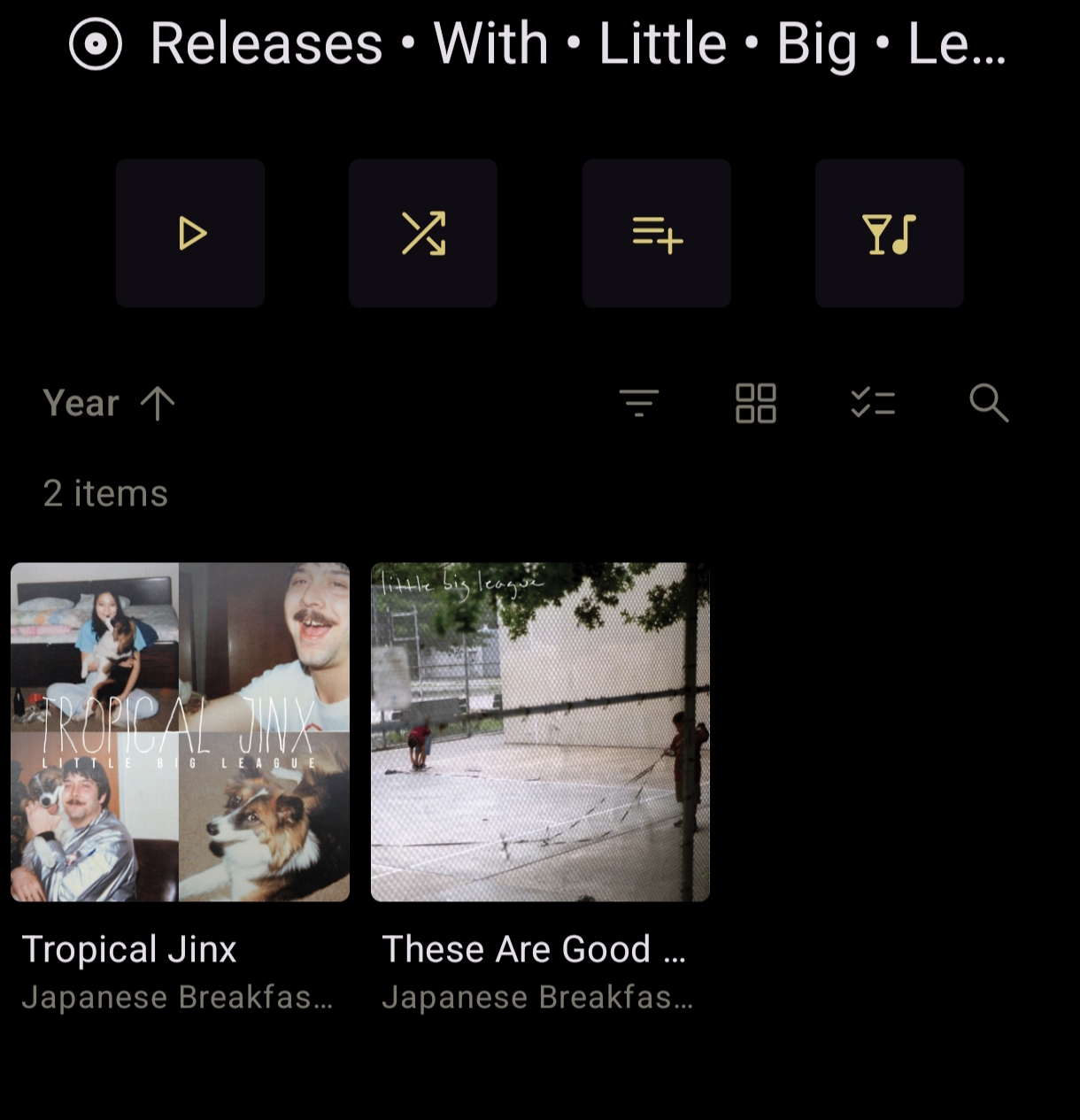The image size is (1080, 1120).
Task: Open the Tropical Jinx album
Action: click(180, 732)
